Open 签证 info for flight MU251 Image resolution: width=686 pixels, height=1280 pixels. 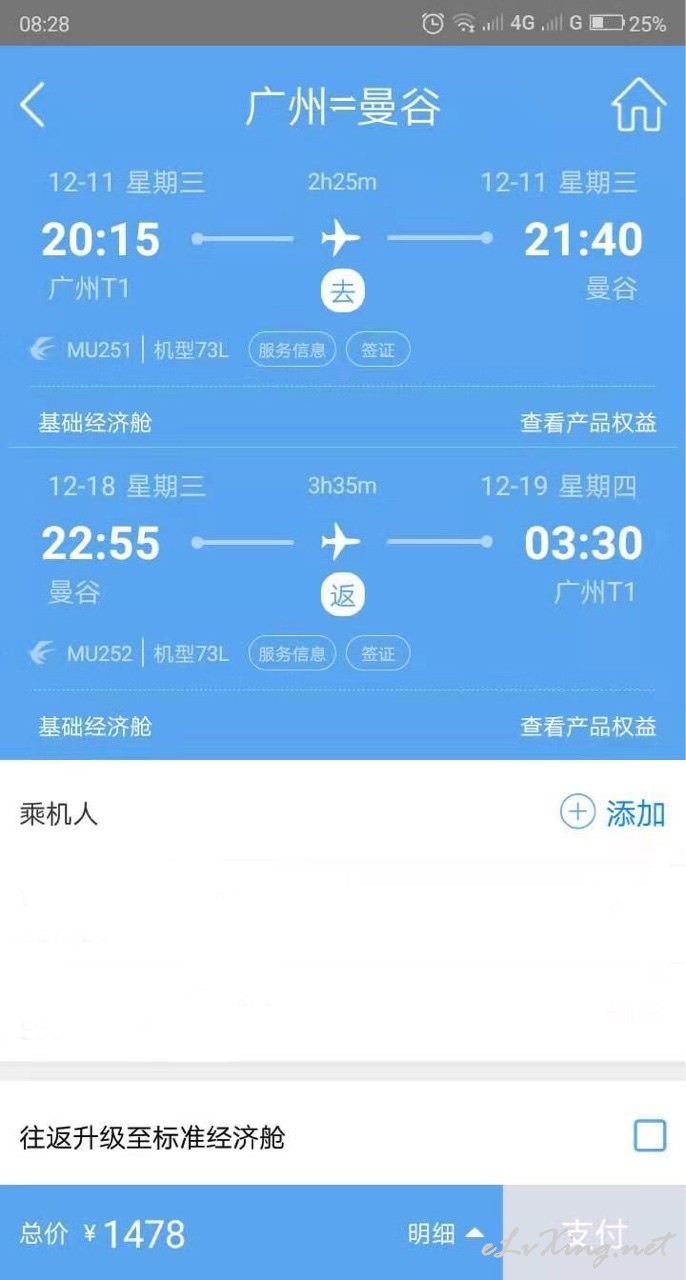(378, 350)
